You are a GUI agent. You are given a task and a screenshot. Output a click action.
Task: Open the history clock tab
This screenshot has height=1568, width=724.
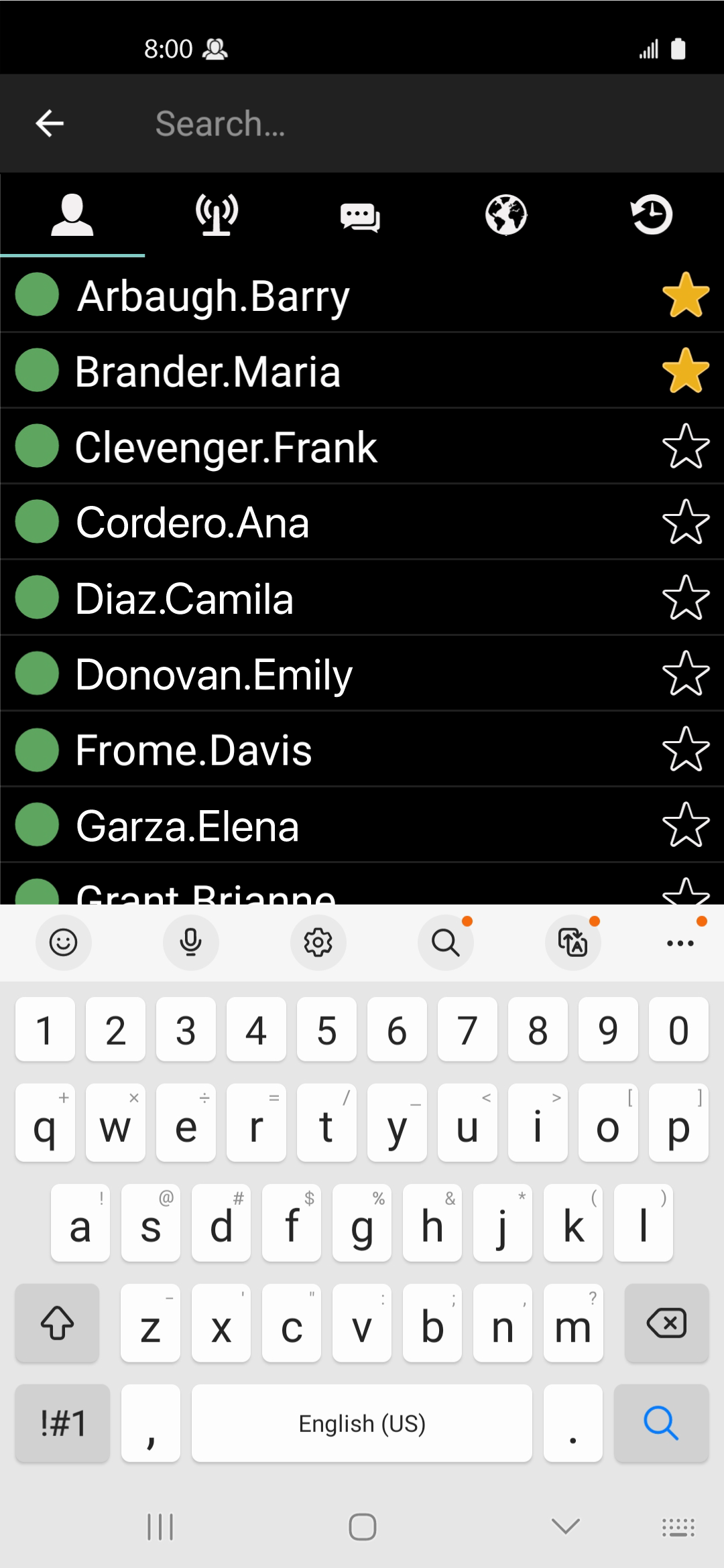point(652,215)
